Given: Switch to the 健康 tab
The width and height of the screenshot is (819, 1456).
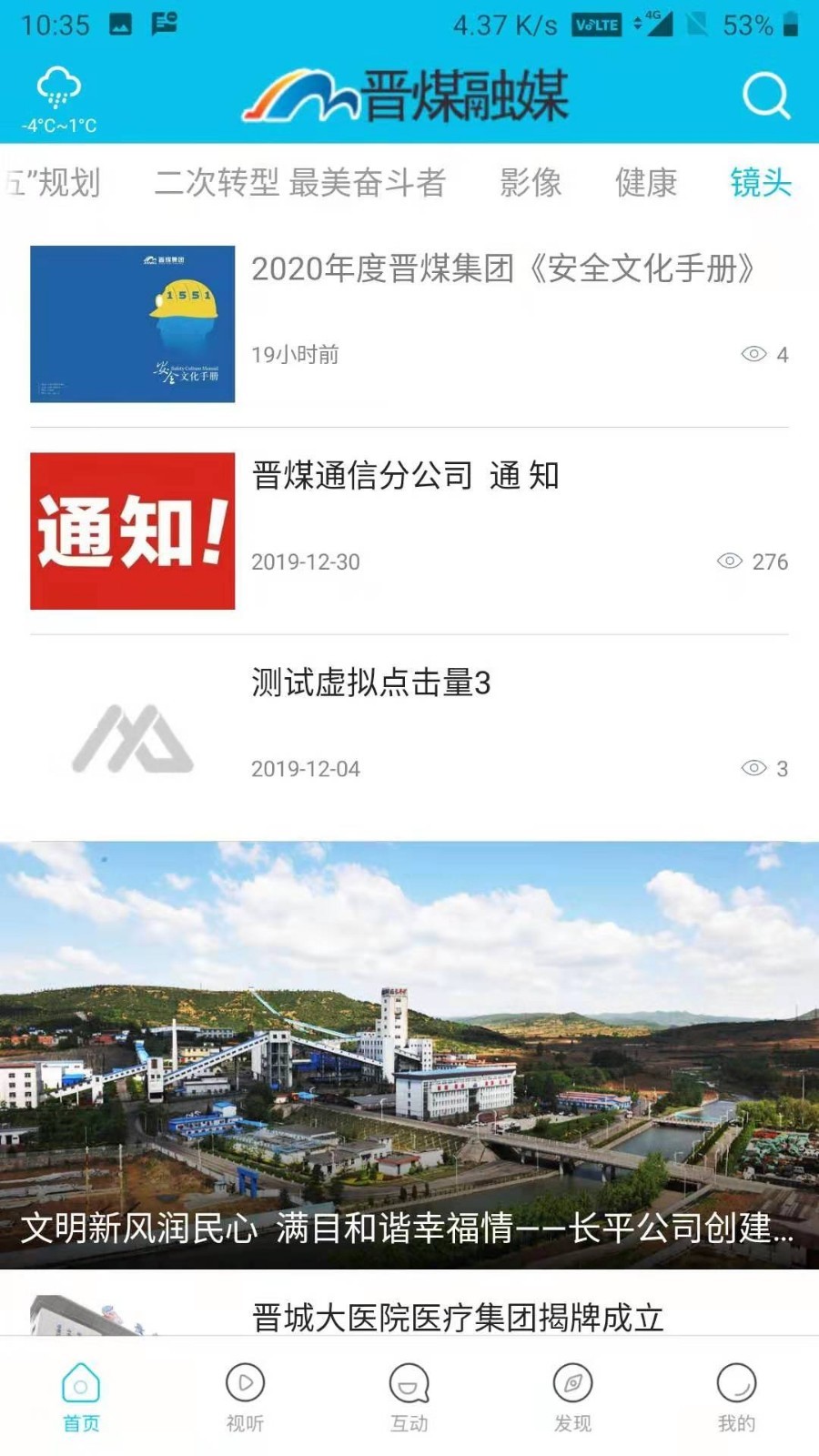Looking at the screenshot, I should [647, 185].
